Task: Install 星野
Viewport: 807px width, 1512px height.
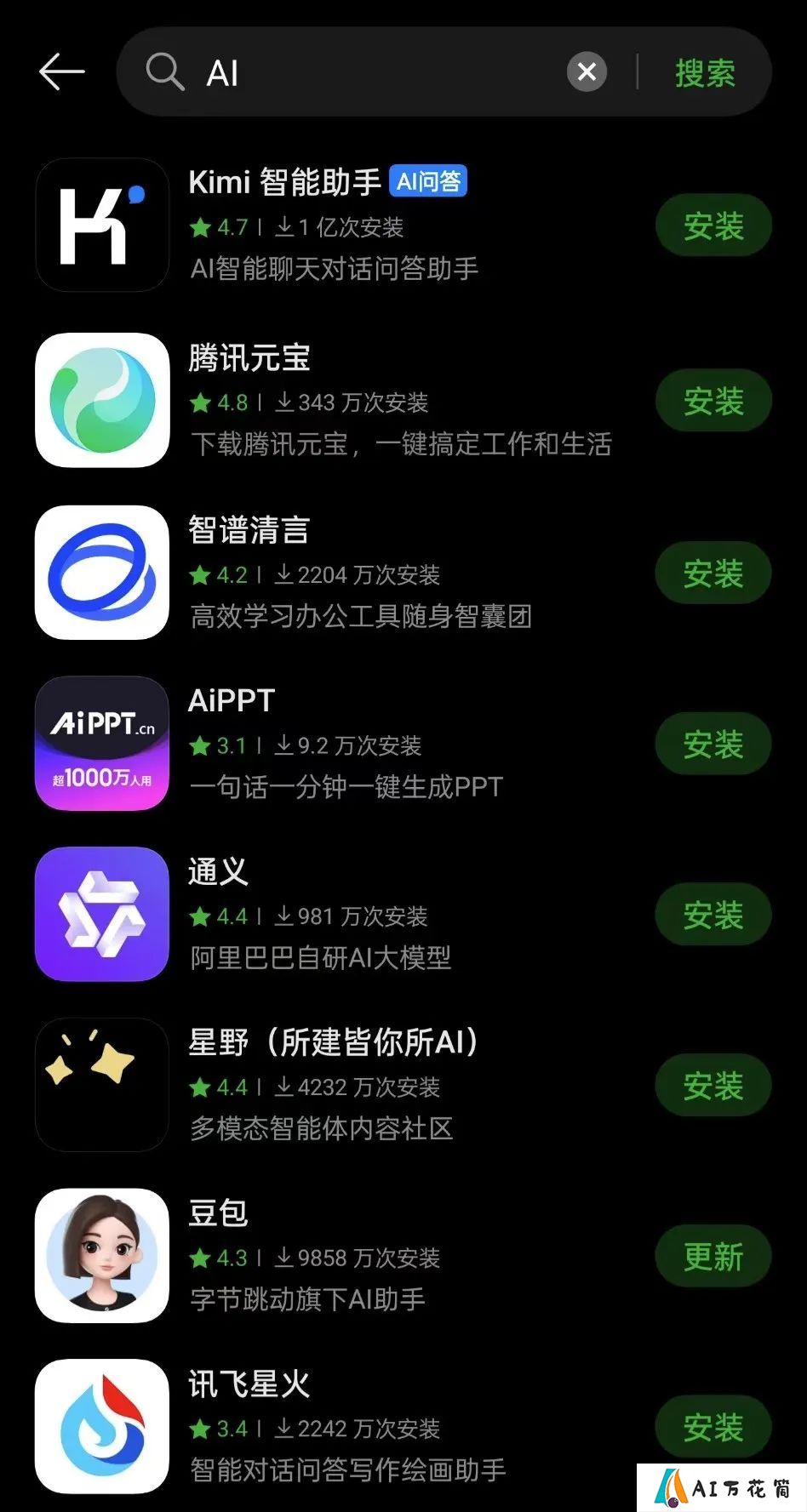Action: (713, 1086)
